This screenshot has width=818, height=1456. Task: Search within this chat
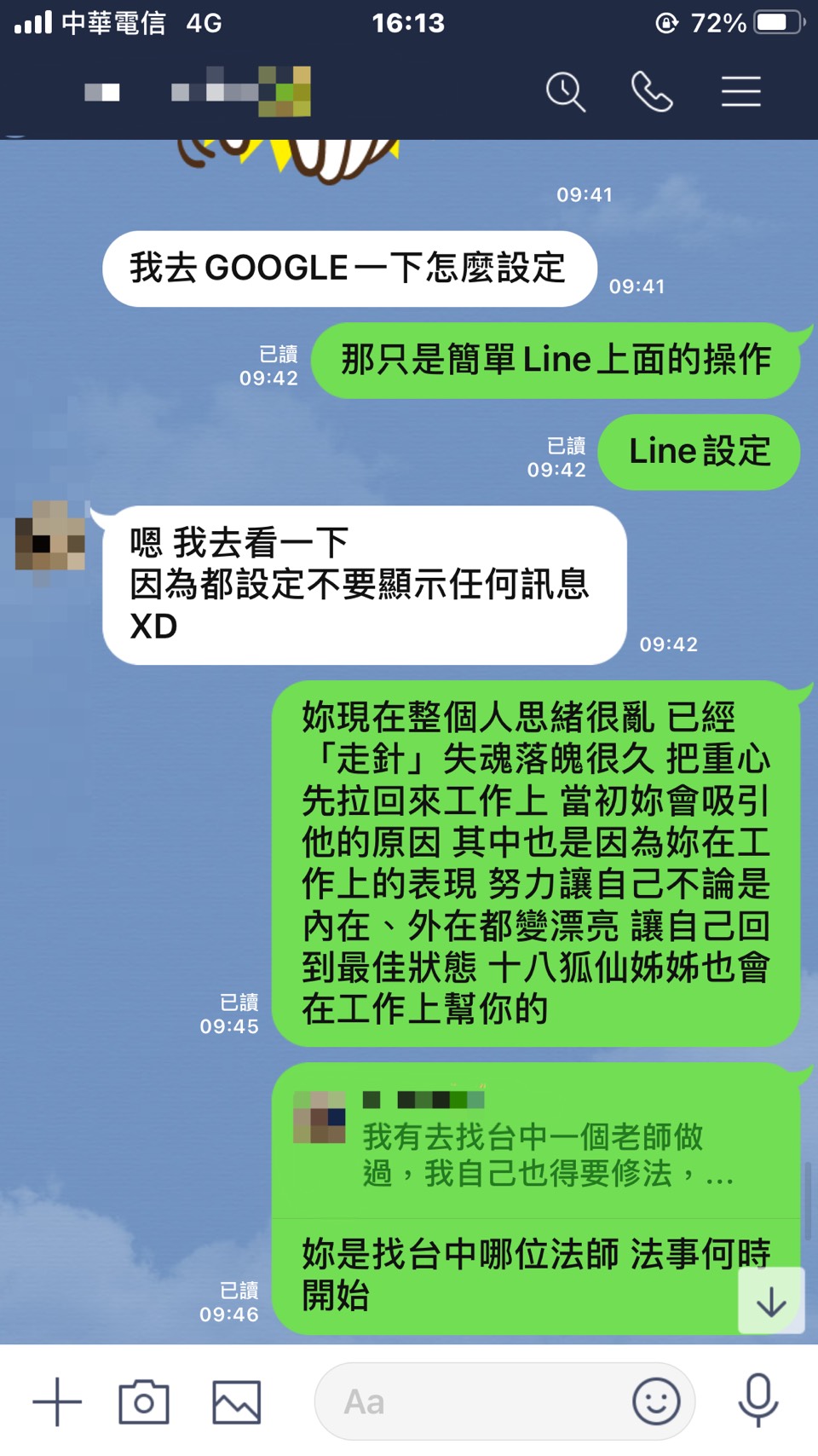[x=566, y=92]
